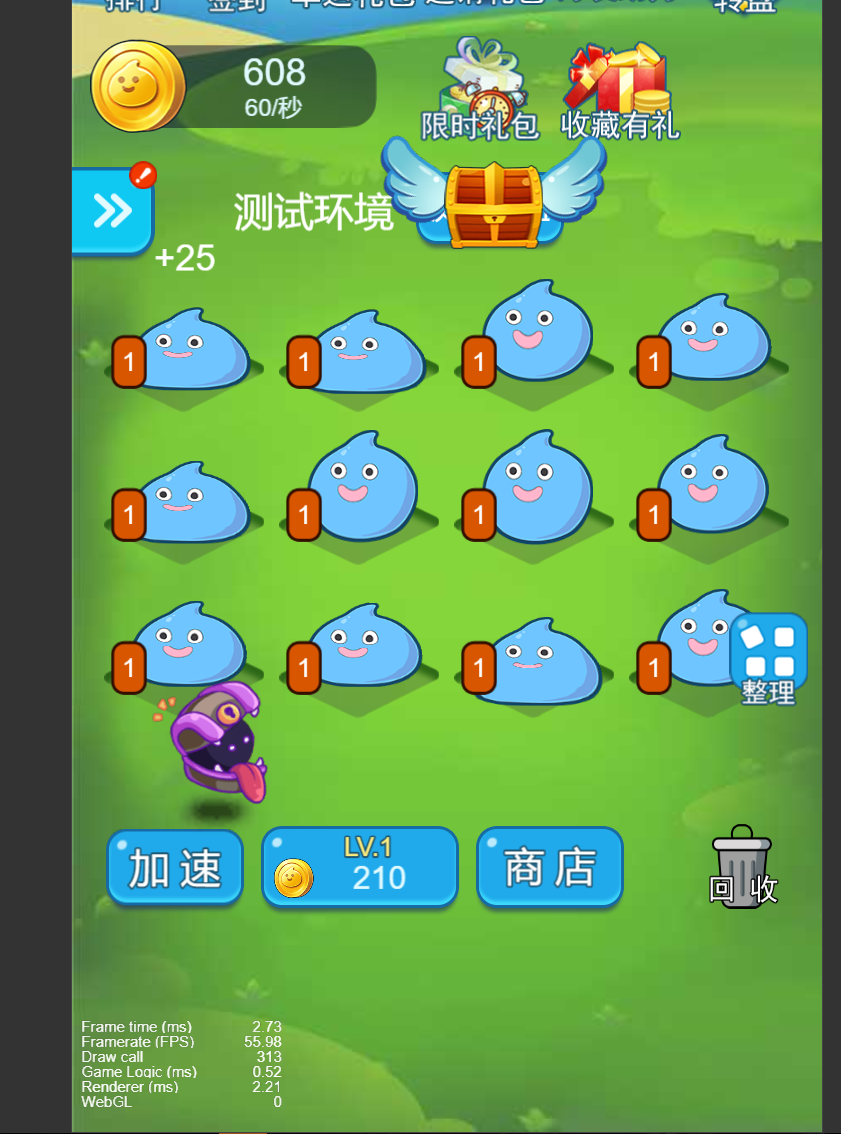Tap the purple monster below the grid
Screen dimensions: 841x1134
tap(217, 742)
